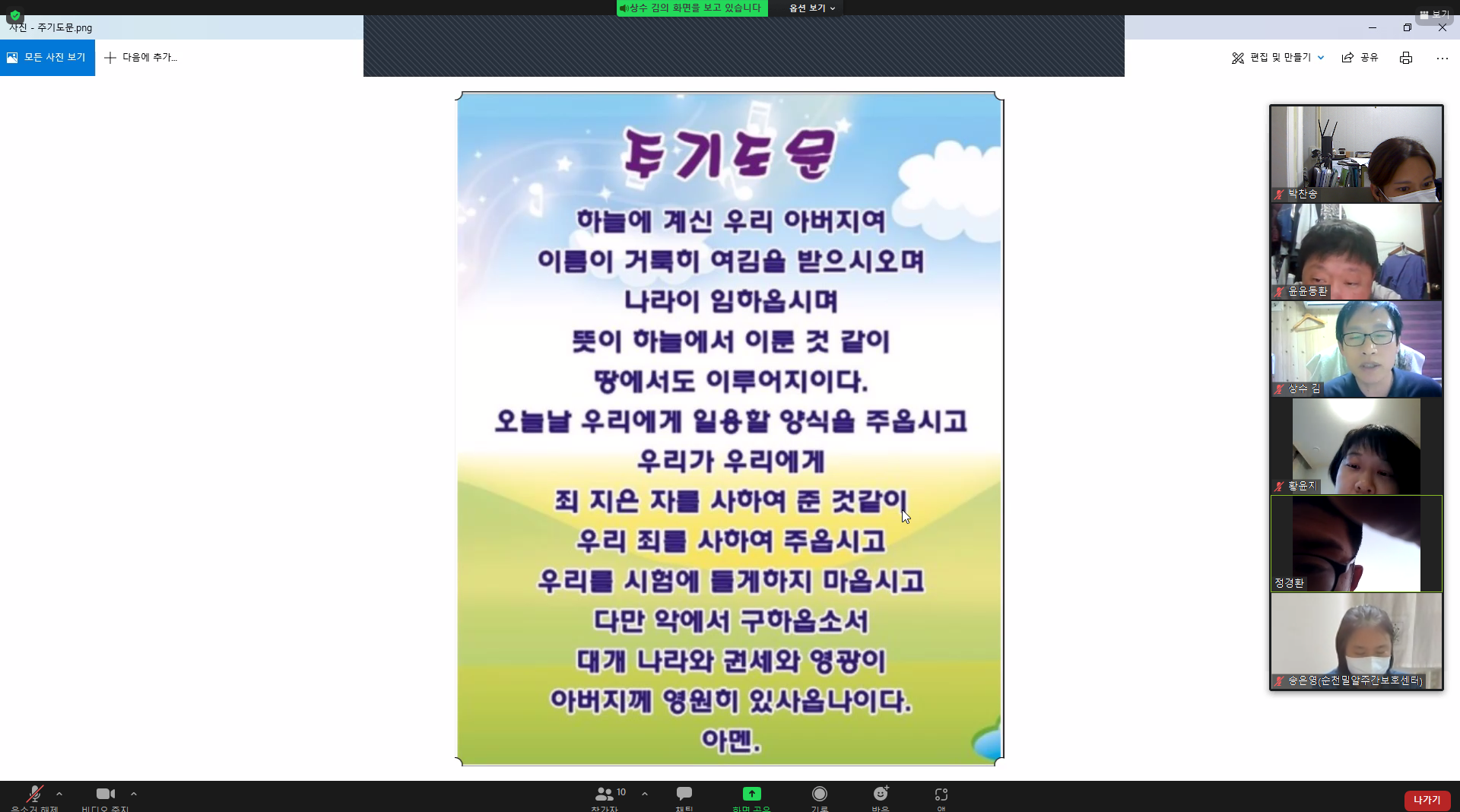Expand video options arrow beside the camera
Screen dimensions: 1460x812
(x=134, y=794)
